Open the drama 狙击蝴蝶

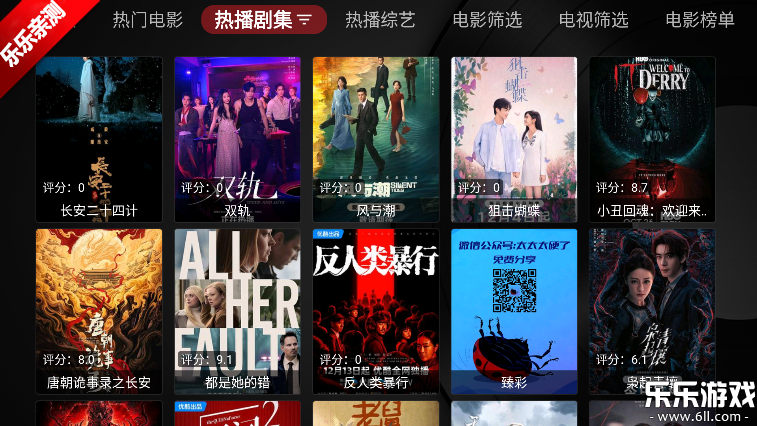(514, 138)
